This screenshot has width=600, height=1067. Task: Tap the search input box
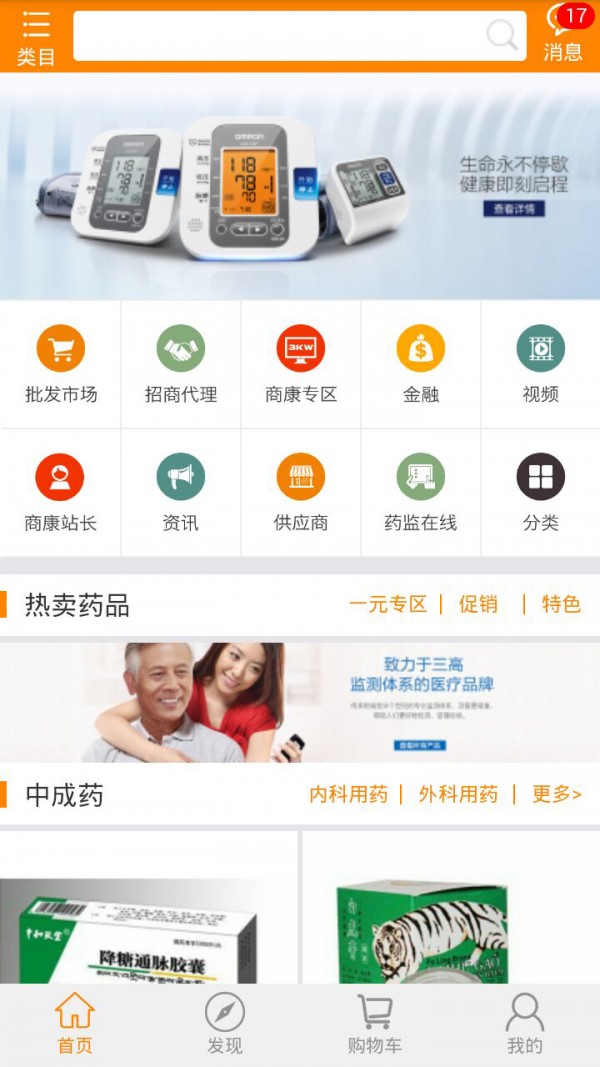[280, 36]
